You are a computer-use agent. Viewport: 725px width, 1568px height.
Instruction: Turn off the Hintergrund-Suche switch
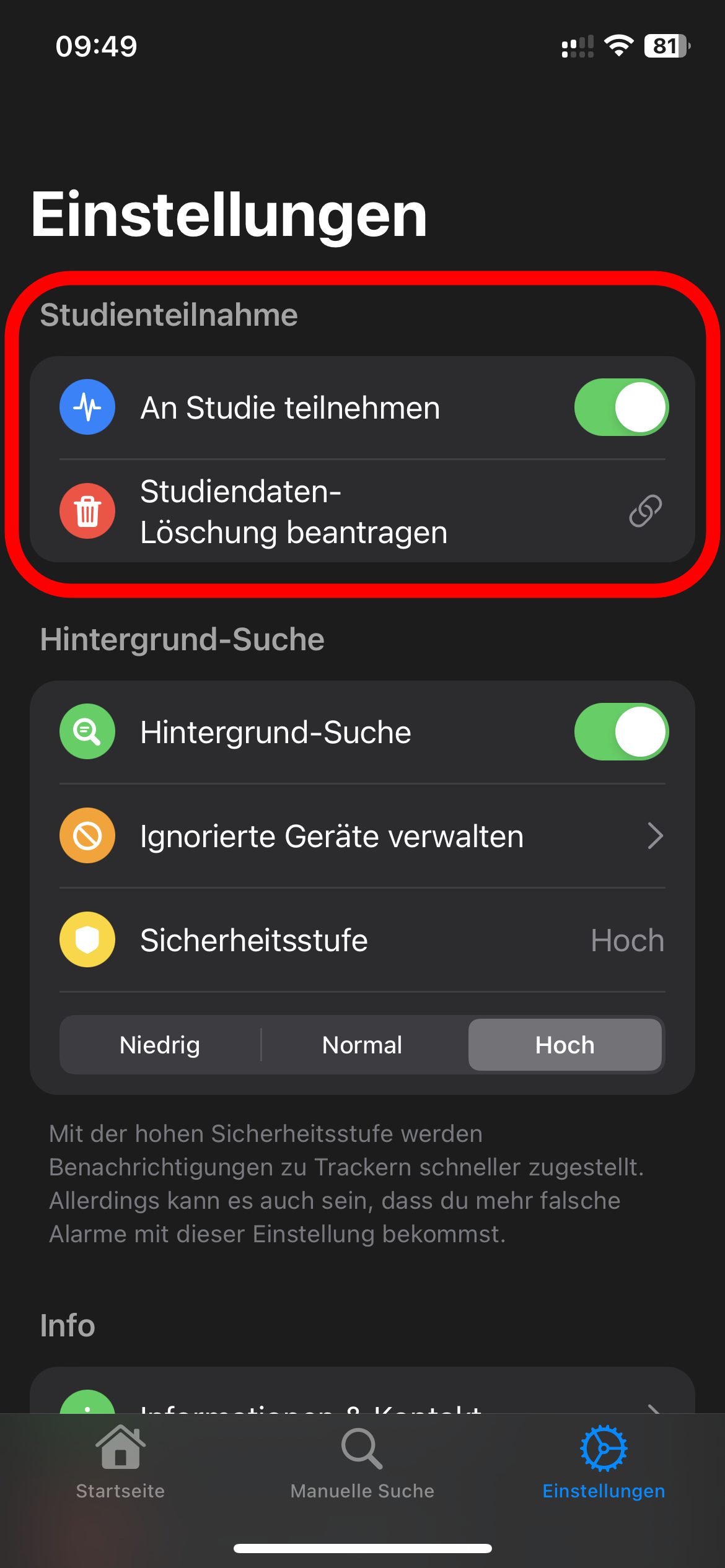click(621, 732)
